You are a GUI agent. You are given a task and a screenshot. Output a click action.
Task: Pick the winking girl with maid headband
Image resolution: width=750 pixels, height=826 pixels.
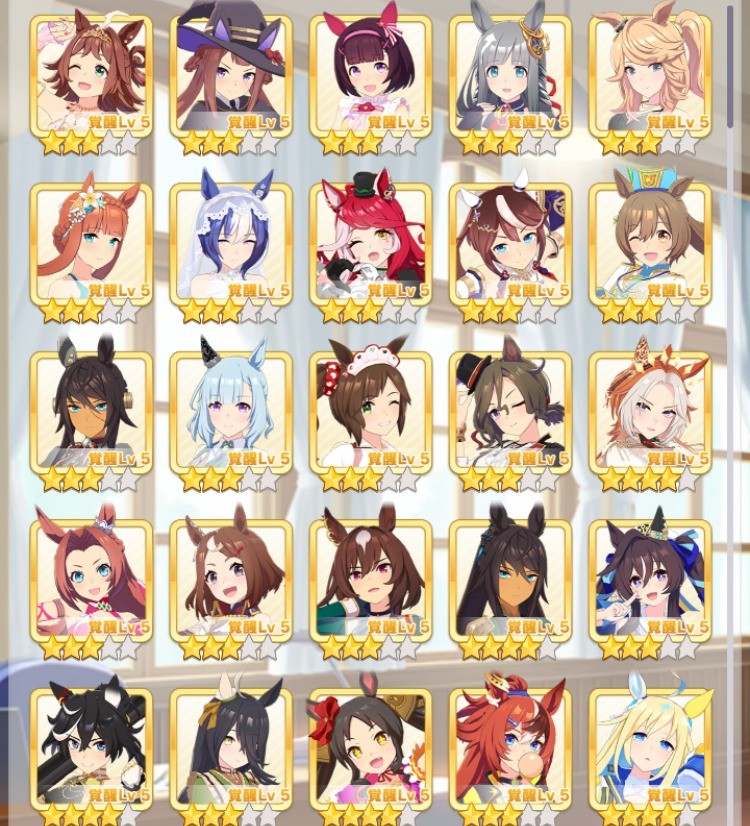371,411
